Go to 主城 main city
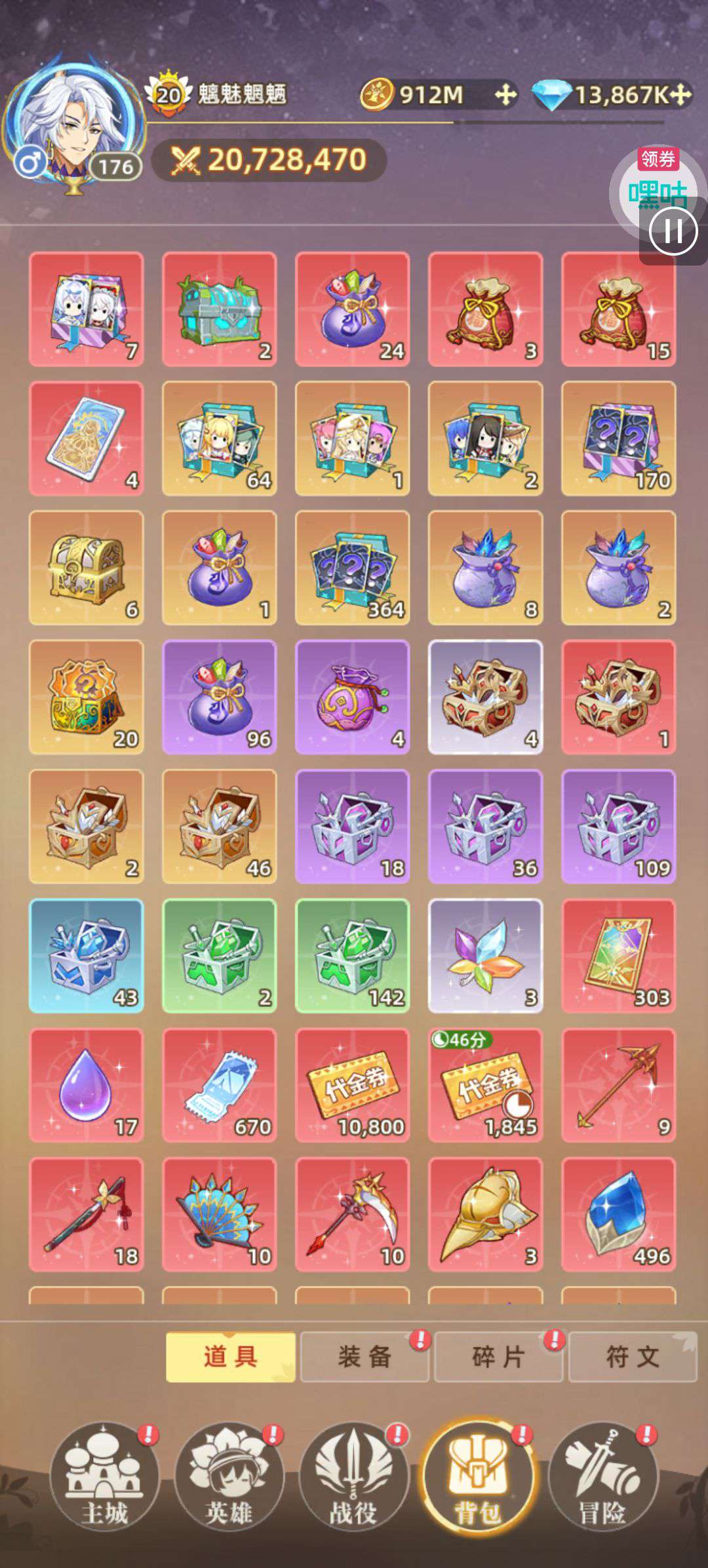 pyautogui.click(x=105, y=1476)
